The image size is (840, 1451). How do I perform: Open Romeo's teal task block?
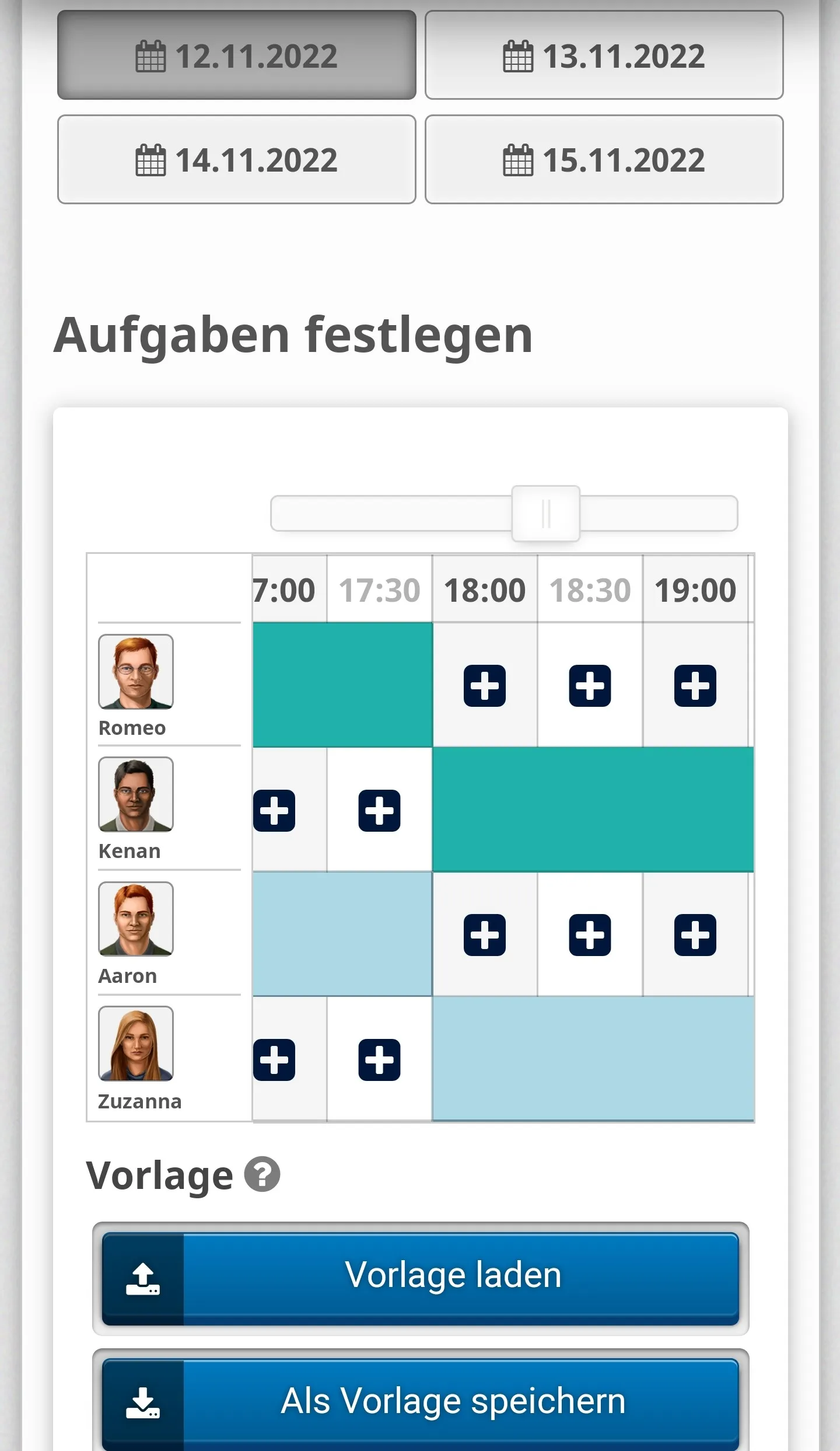pyautogui.click(x=342, y=685)
